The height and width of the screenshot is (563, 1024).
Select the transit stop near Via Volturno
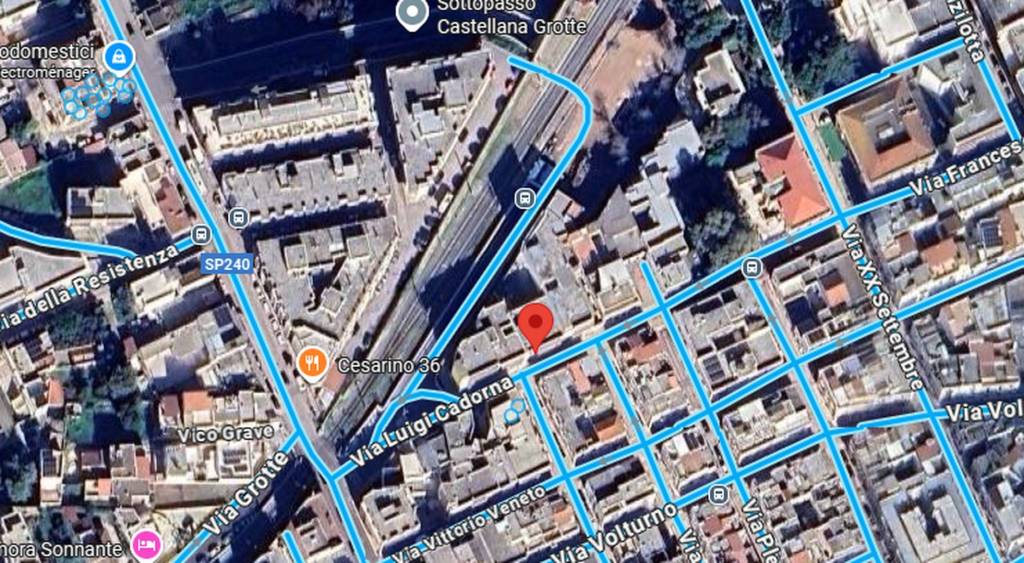pyautogui.click(x=717, y=494)
